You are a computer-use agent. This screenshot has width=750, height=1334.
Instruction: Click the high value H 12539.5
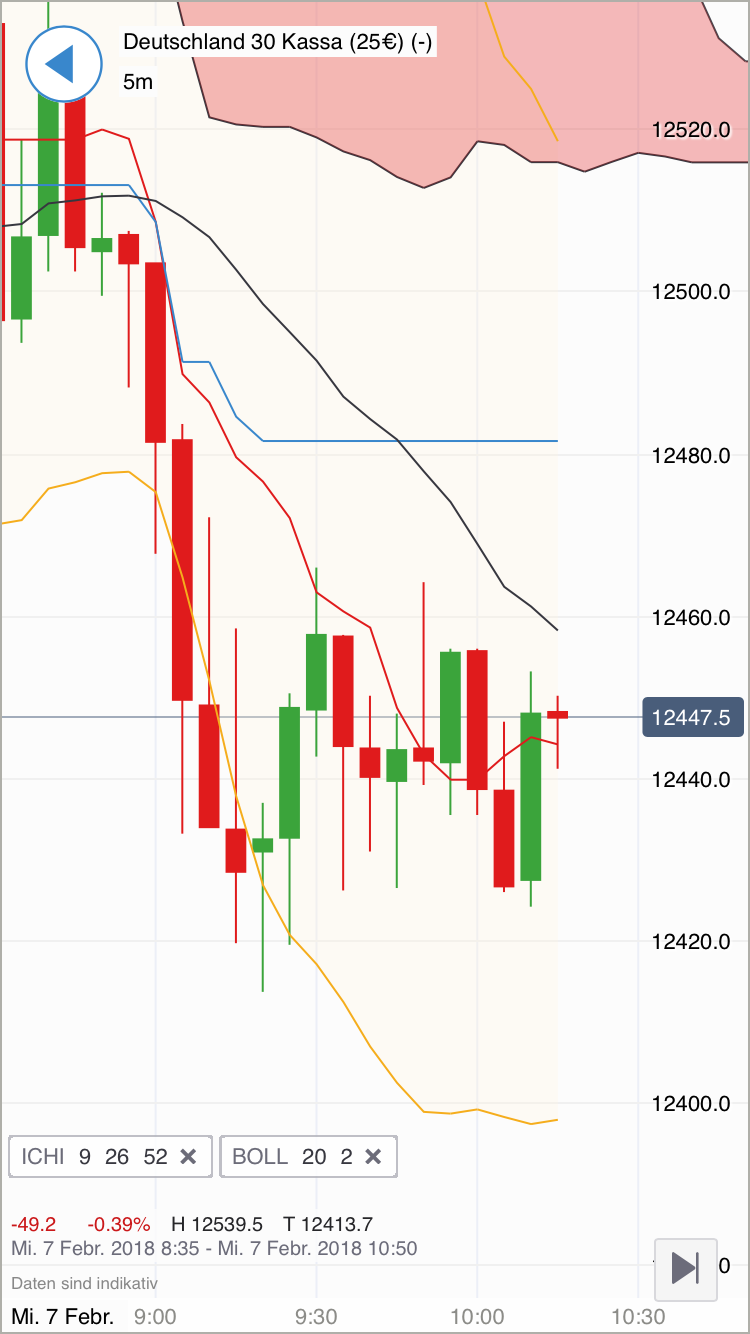[216, 1223]
